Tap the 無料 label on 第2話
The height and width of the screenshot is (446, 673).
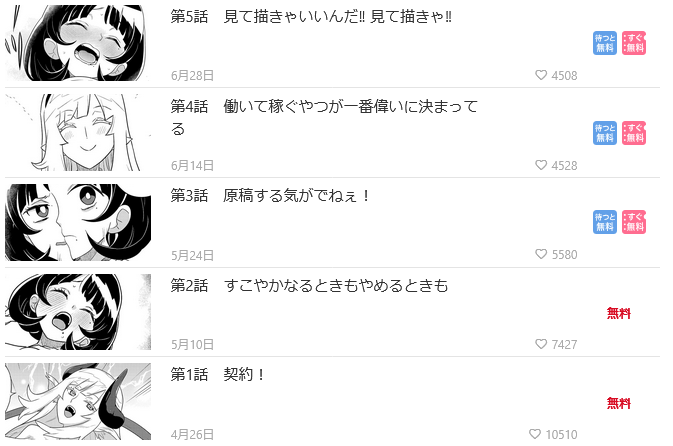619,313
